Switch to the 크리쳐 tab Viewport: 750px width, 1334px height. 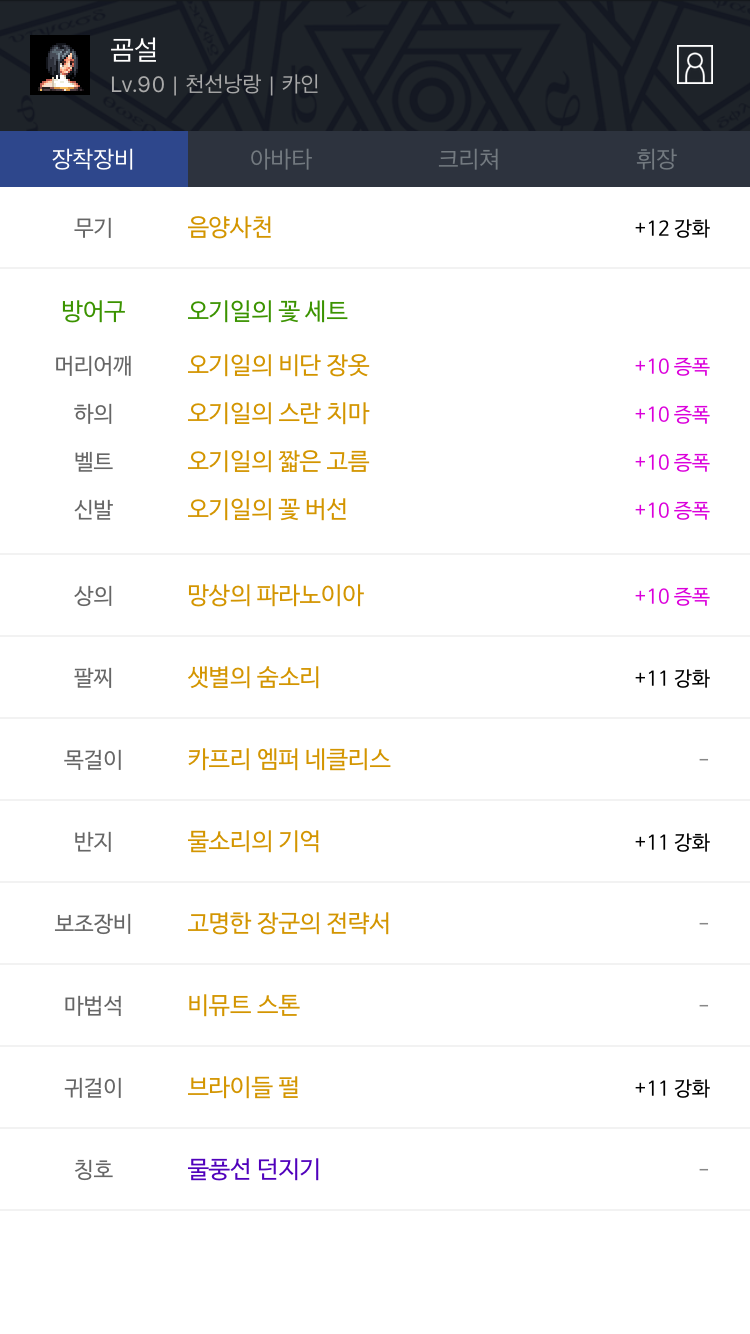469,159
